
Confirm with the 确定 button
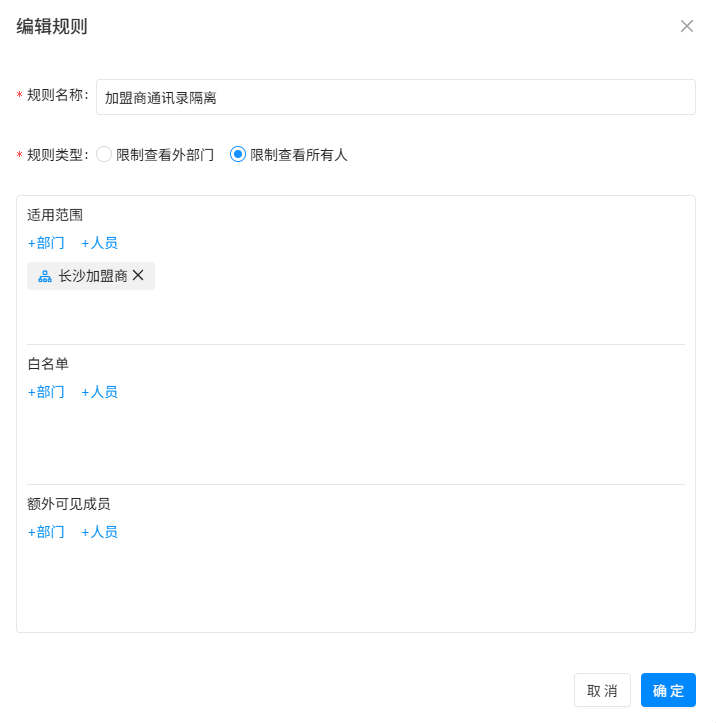pos(668,690)
